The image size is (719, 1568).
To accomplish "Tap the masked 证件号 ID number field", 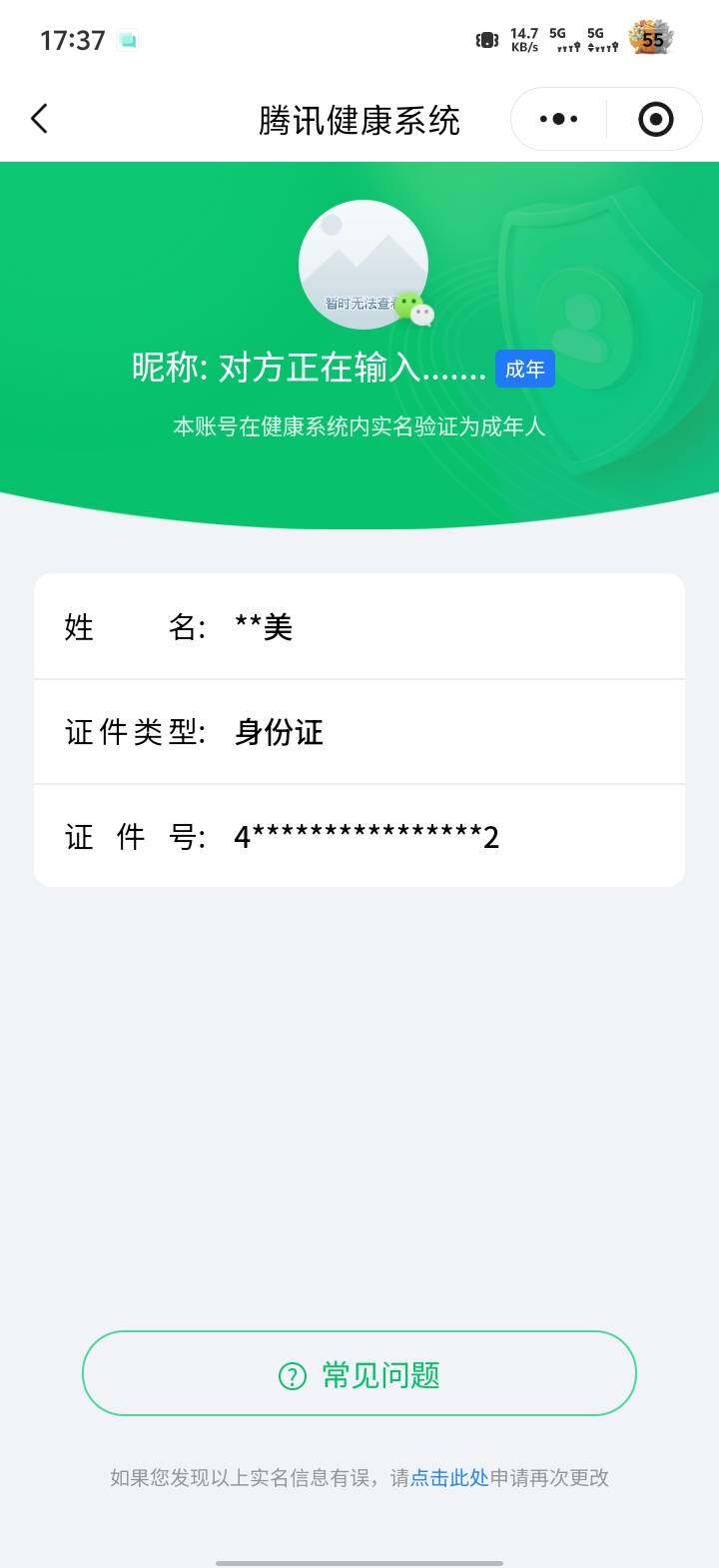I will (x=359, y=837).
